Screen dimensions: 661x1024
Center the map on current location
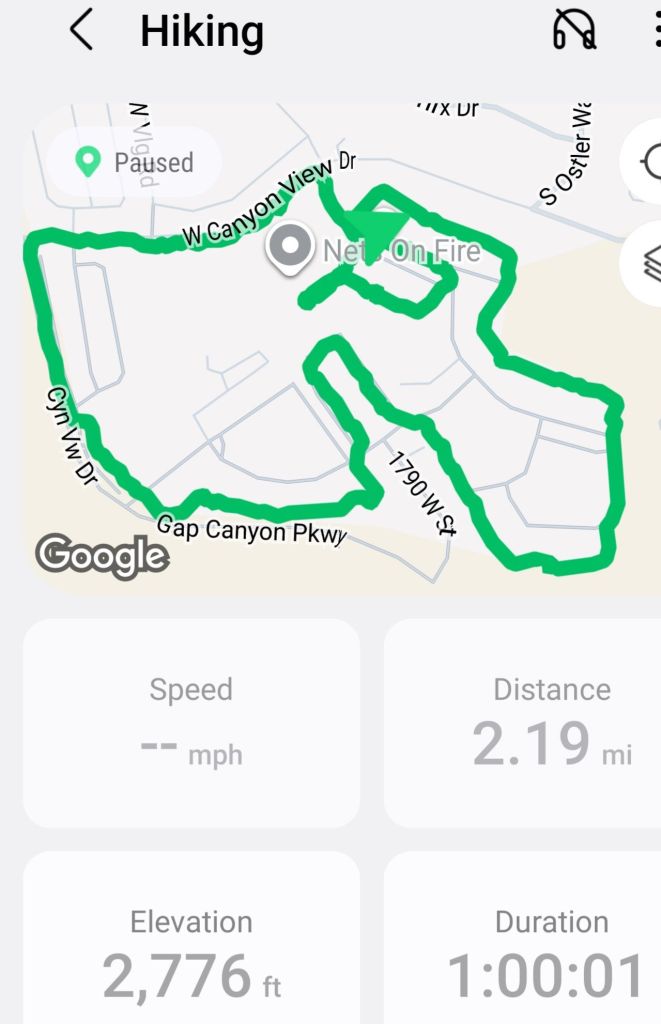tap(646, 161)
